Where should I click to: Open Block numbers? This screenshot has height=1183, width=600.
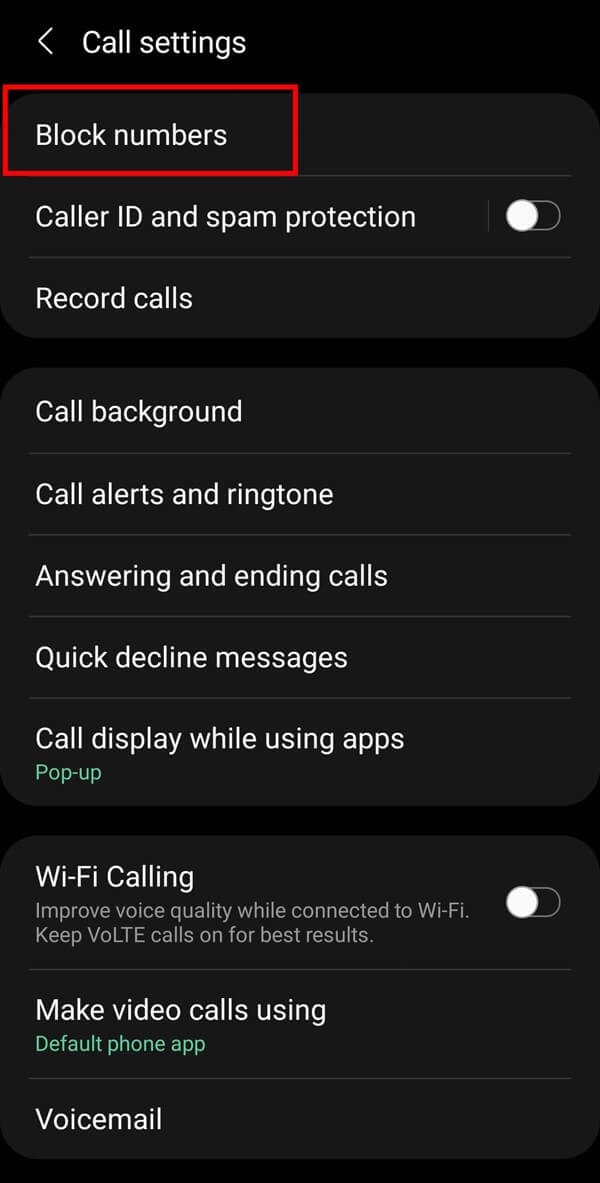coord(131,135)
